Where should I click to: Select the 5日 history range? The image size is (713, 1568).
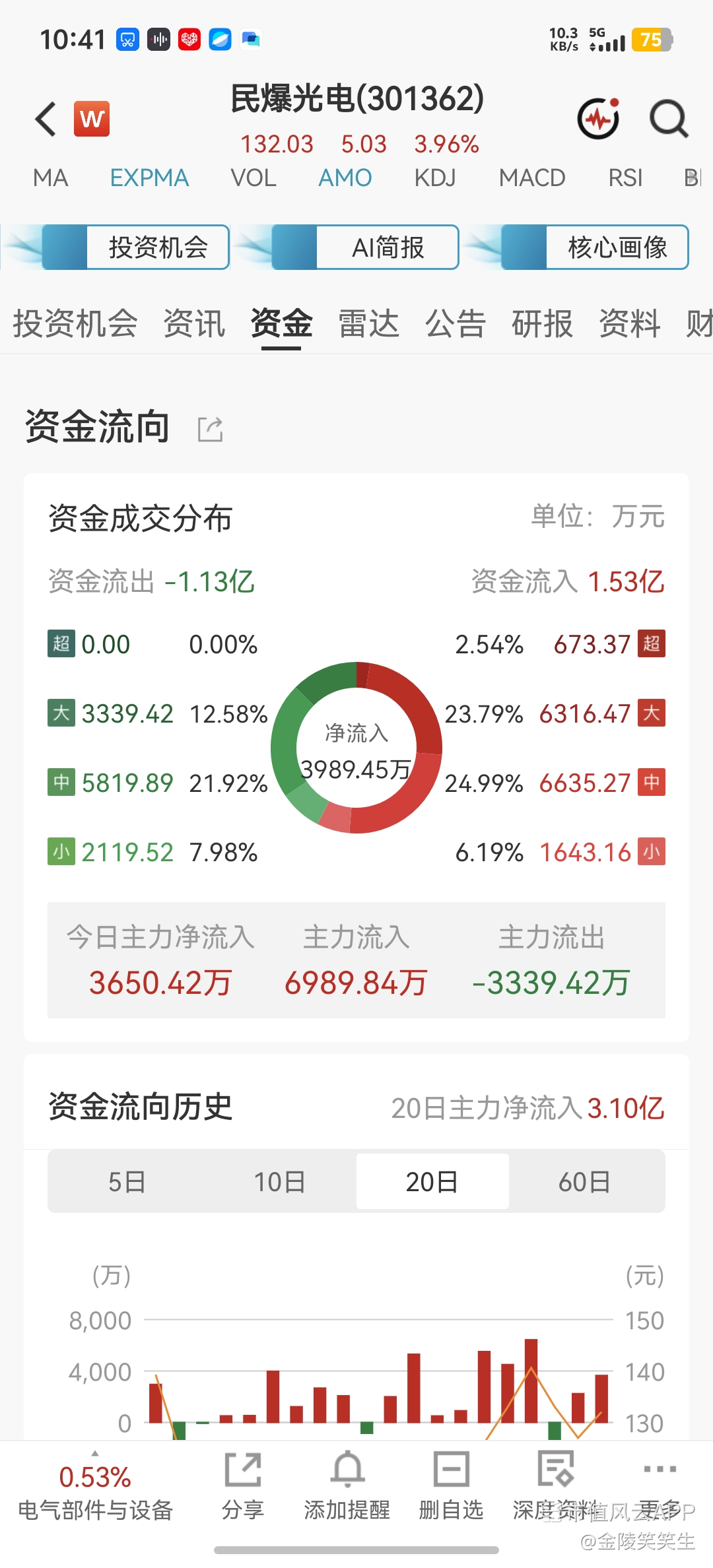(127, 1181)
